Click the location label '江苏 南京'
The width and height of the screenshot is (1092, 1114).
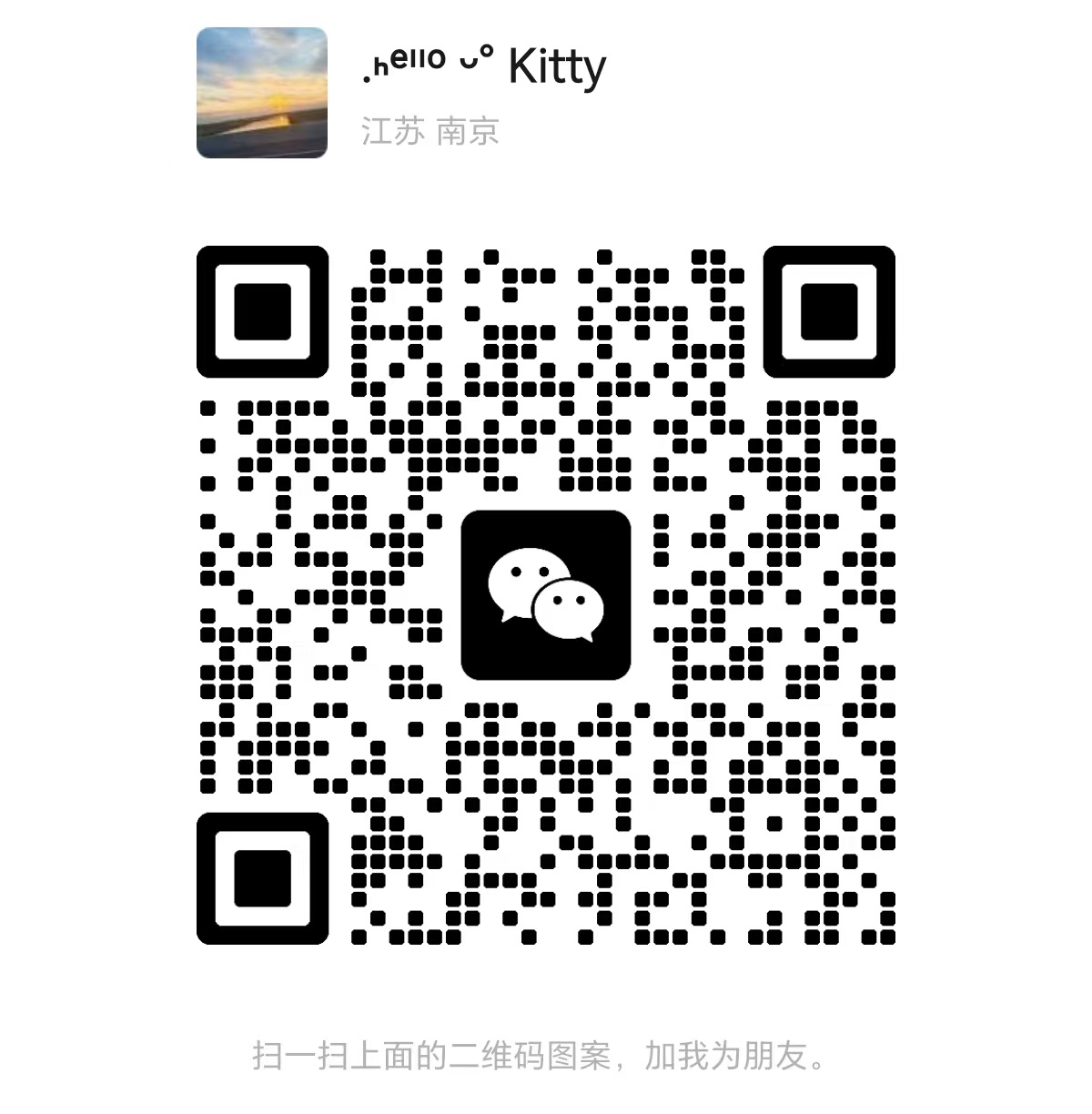pos(429,132)
